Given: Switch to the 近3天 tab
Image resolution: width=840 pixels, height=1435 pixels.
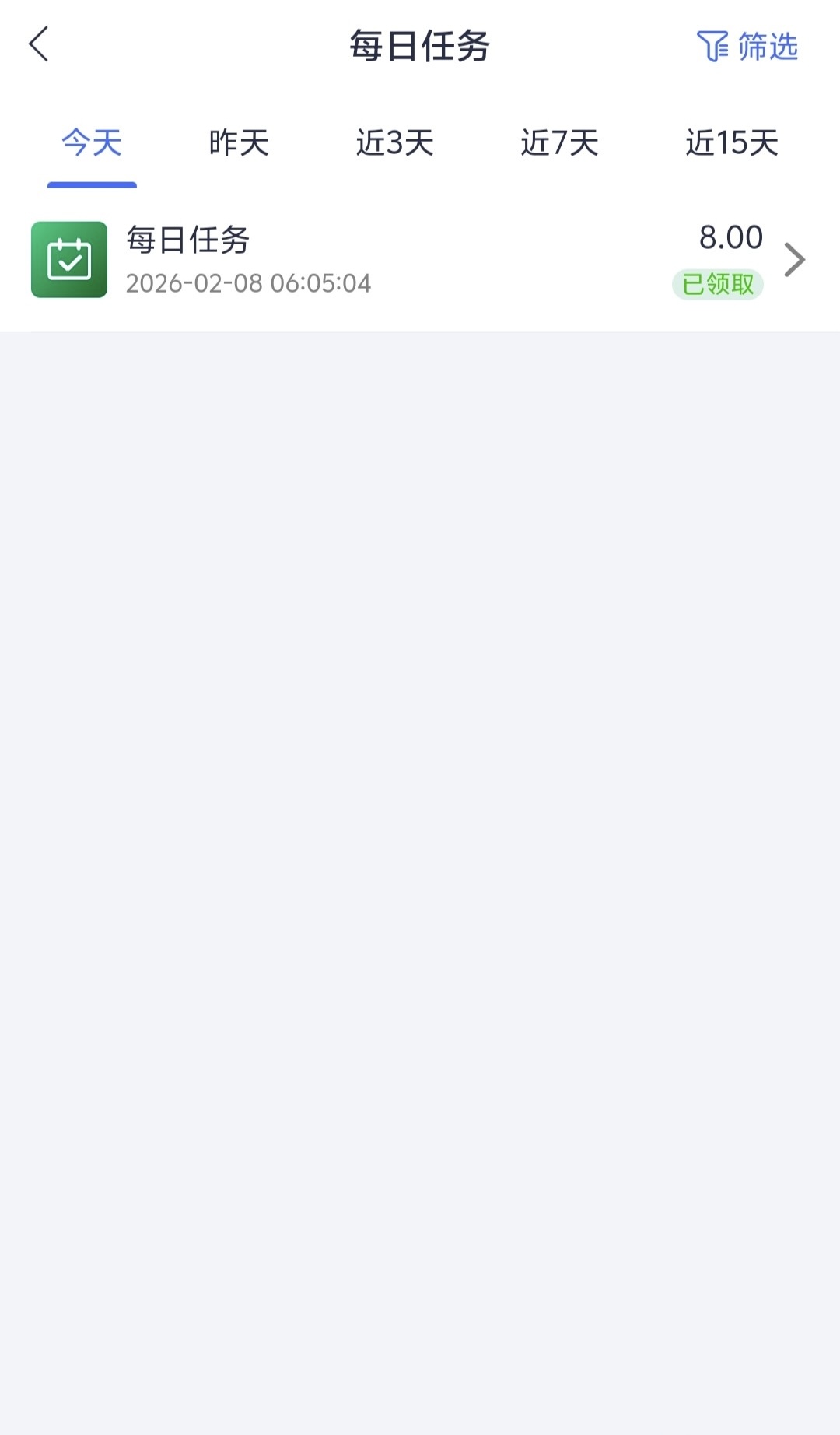Looking at the screenshot, I should click(394, 143).
